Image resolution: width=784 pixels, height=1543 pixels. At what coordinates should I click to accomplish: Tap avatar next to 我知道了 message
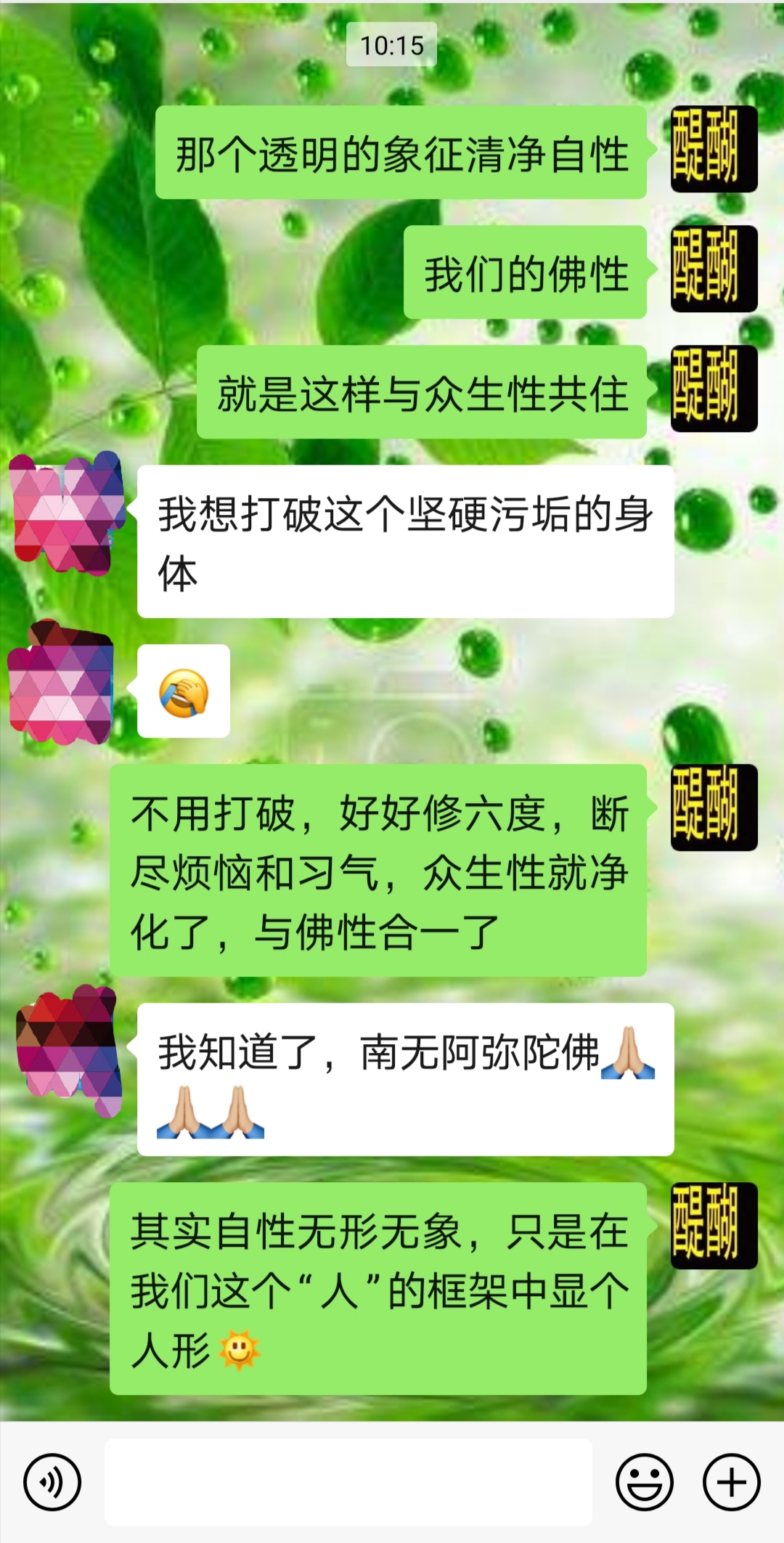click(68, 1049)
